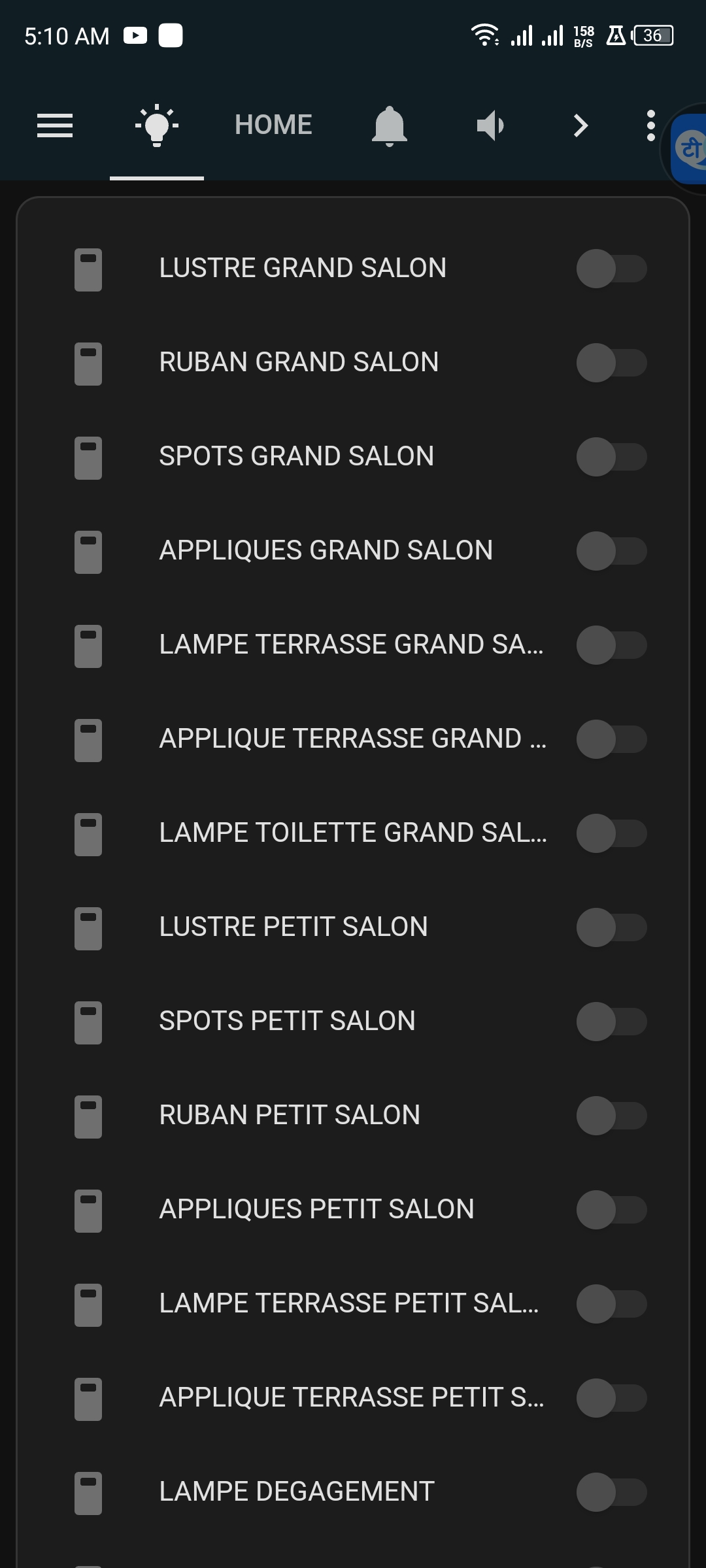The image size is (706, 1568).
Task: Toggle LAMPE TOILETTE GRAND SALON switch
Action: [611, 833]
